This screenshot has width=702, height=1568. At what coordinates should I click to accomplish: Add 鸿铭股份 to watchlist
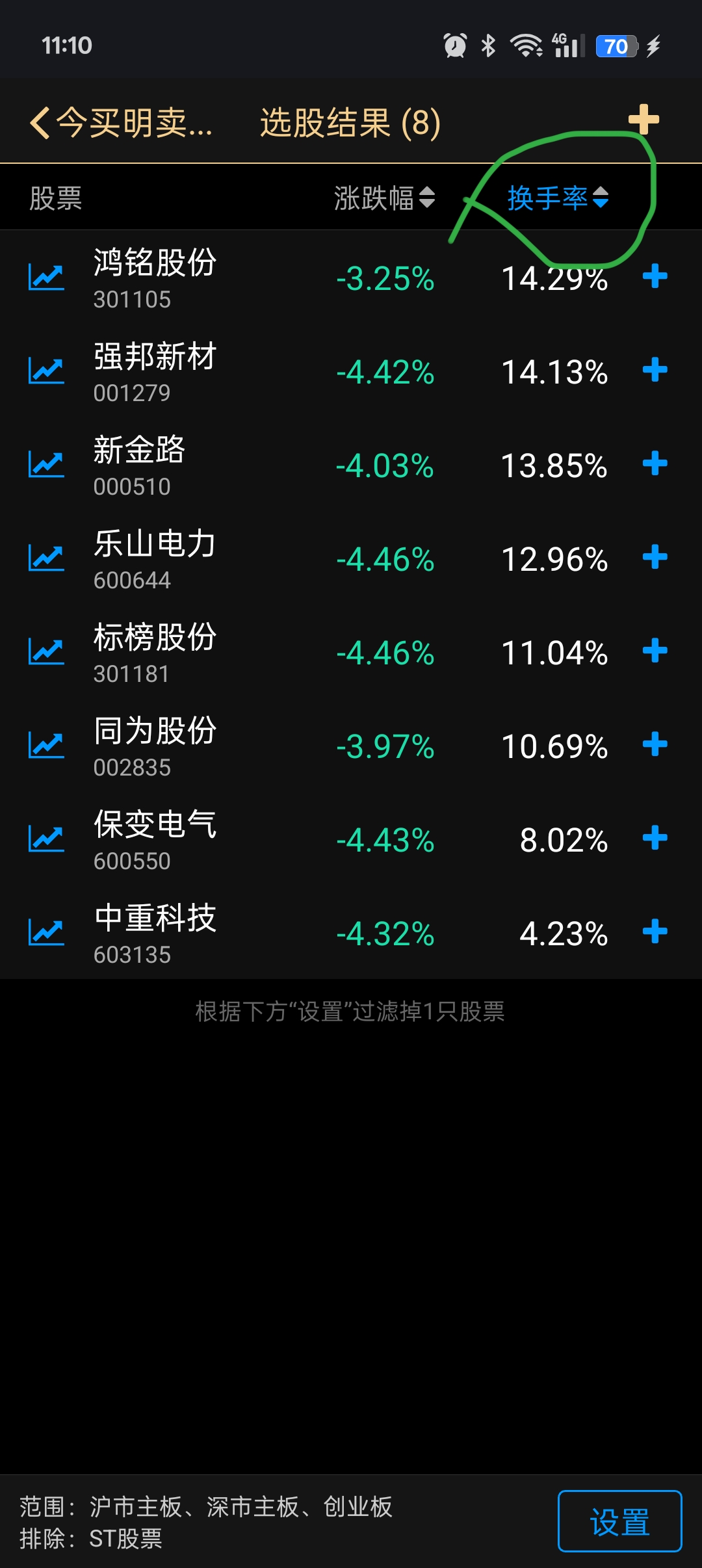(655, 276)
